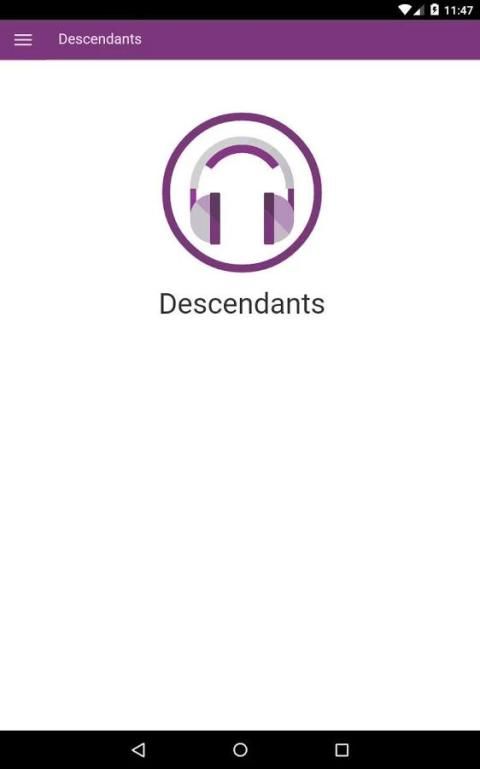The width and height of the screenshot is (480, 769).
Task: Tap the system home button
Action: pos(240,749)
